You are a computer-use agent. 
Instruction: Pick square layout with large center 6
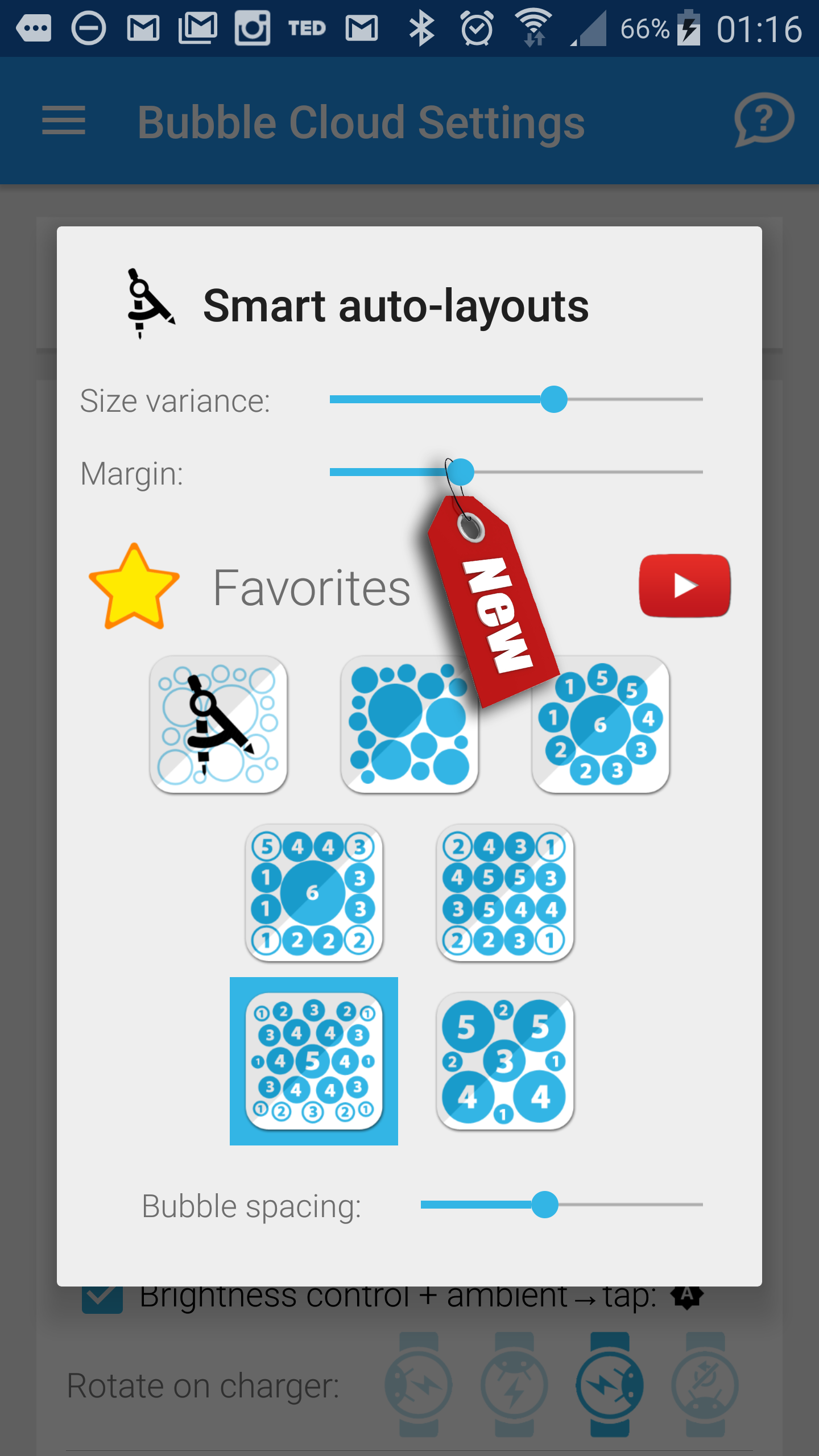(314, 893)
